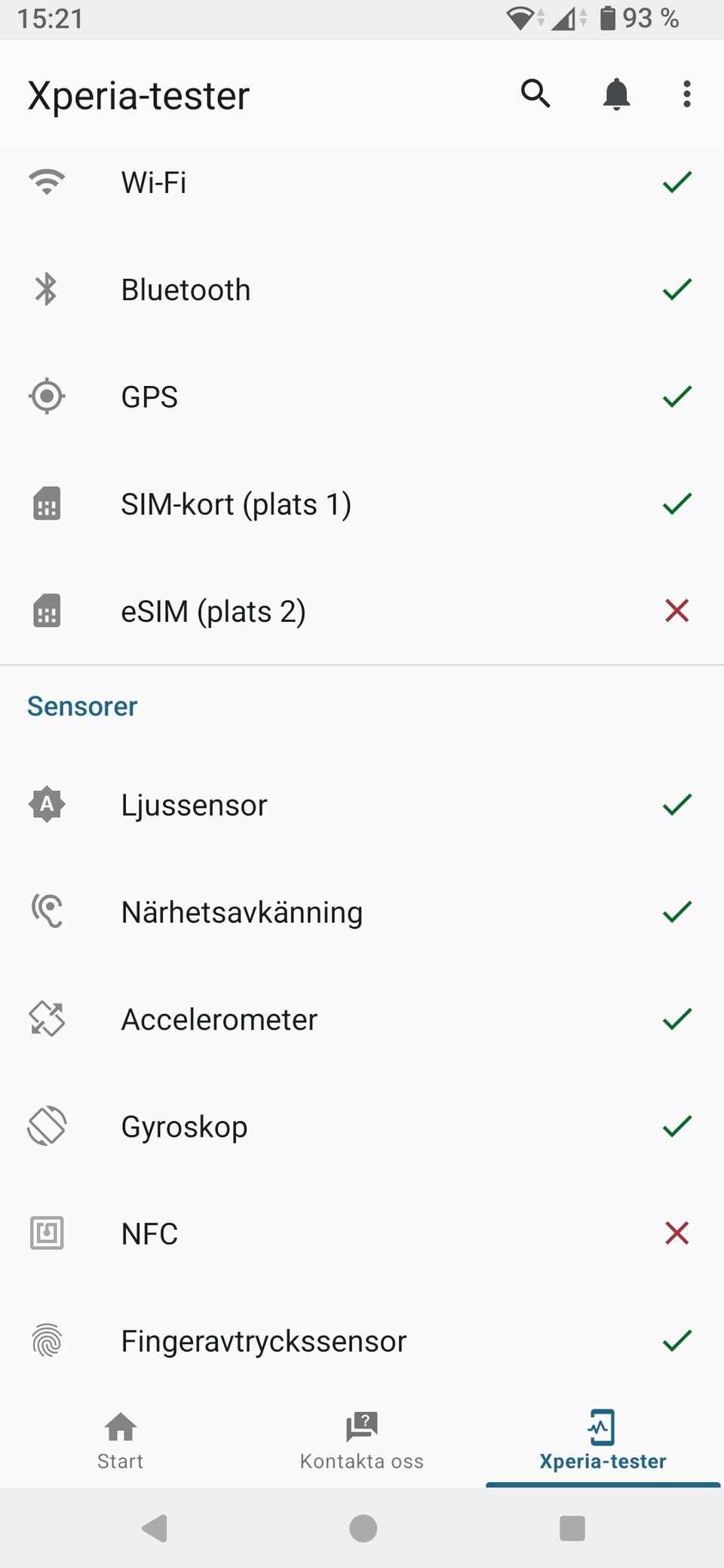Run the Wi-Fi test
The width and height of the screenshot is (724, 1568).
click(x=362, y=182)
